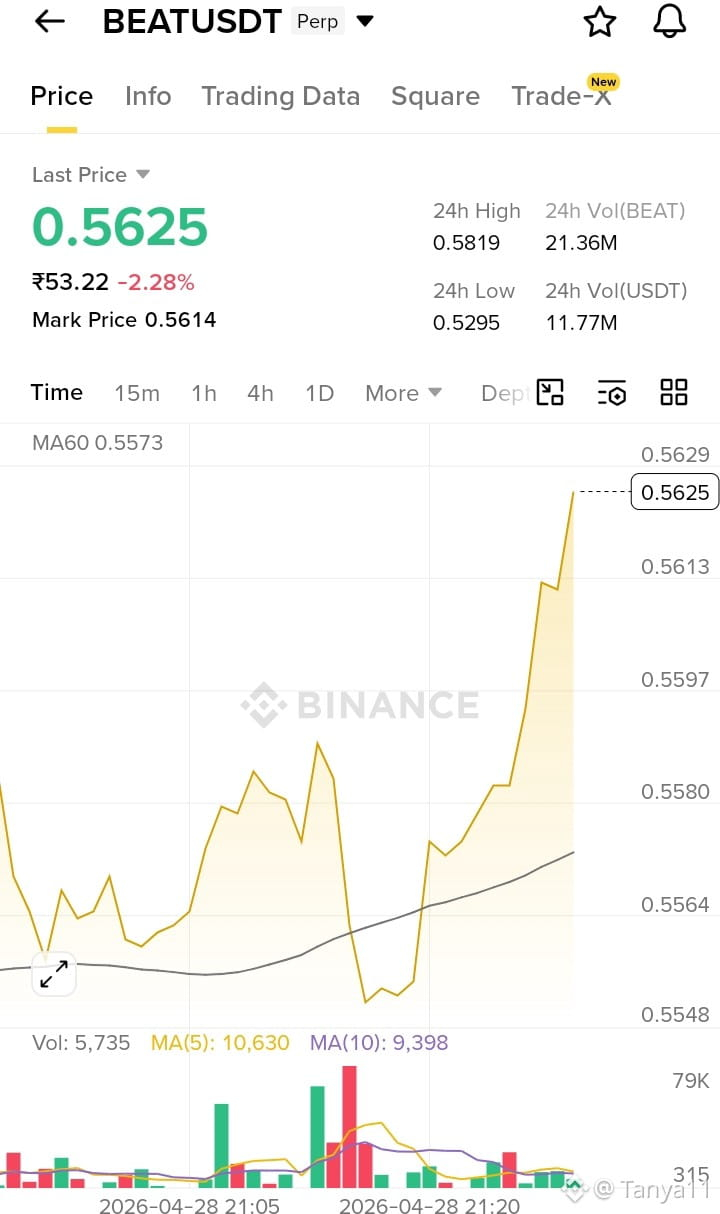720x1214 pixels.
Task: Open the price alert bell
Action: 669,21
